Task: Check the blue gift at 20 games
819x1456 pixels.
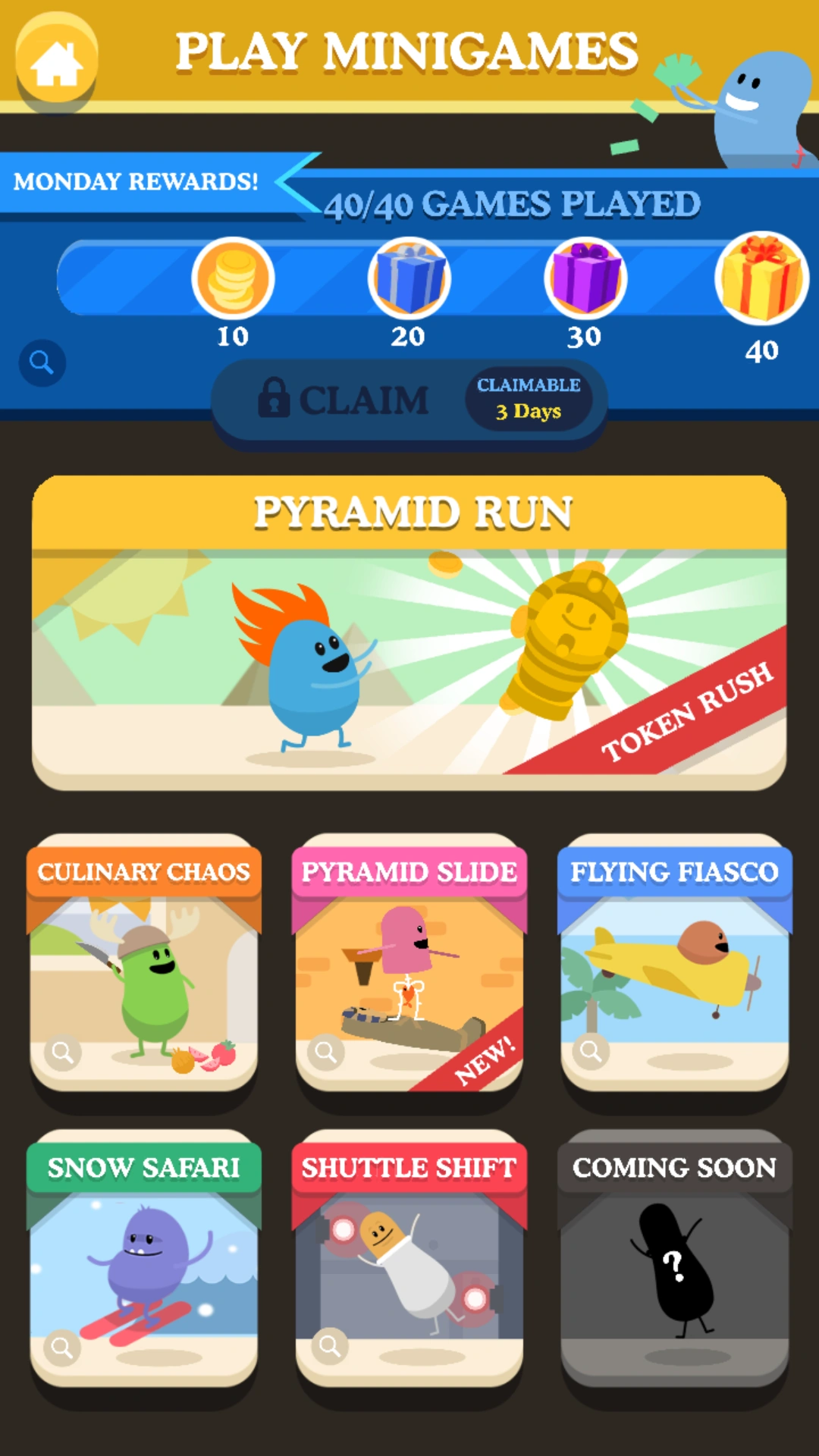Action: (x=409, y=279)
